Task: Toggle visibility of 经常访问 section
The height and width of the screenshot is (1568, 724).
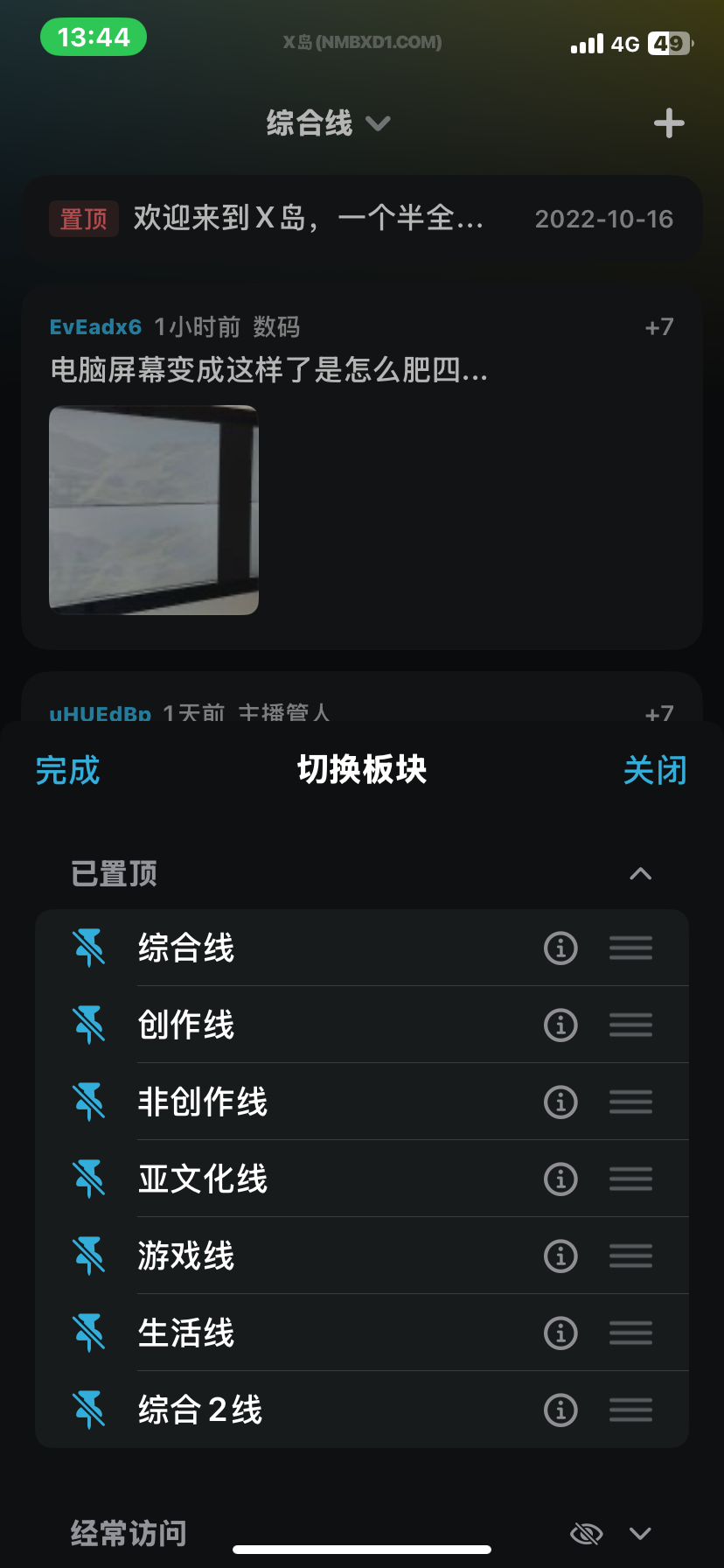Action: (x=586, y=1533)
